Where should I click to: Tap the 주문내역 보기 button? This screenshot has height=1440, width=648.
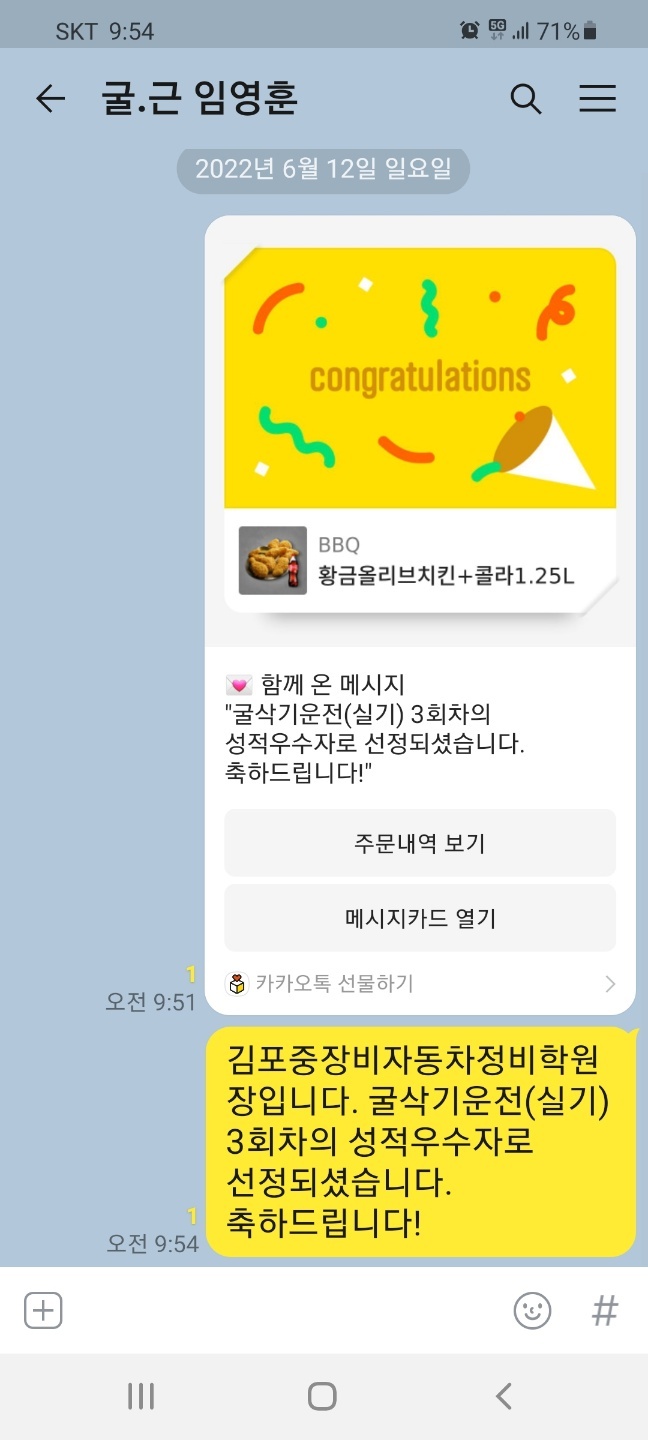(x=420, y=843)
